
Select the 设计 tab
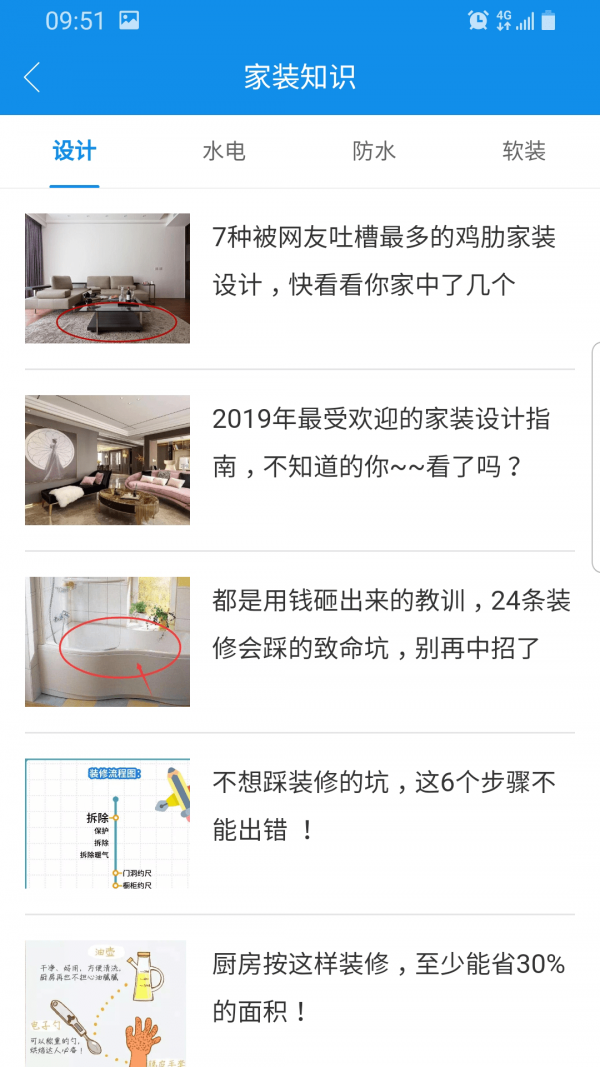click(x=75, y=152)
